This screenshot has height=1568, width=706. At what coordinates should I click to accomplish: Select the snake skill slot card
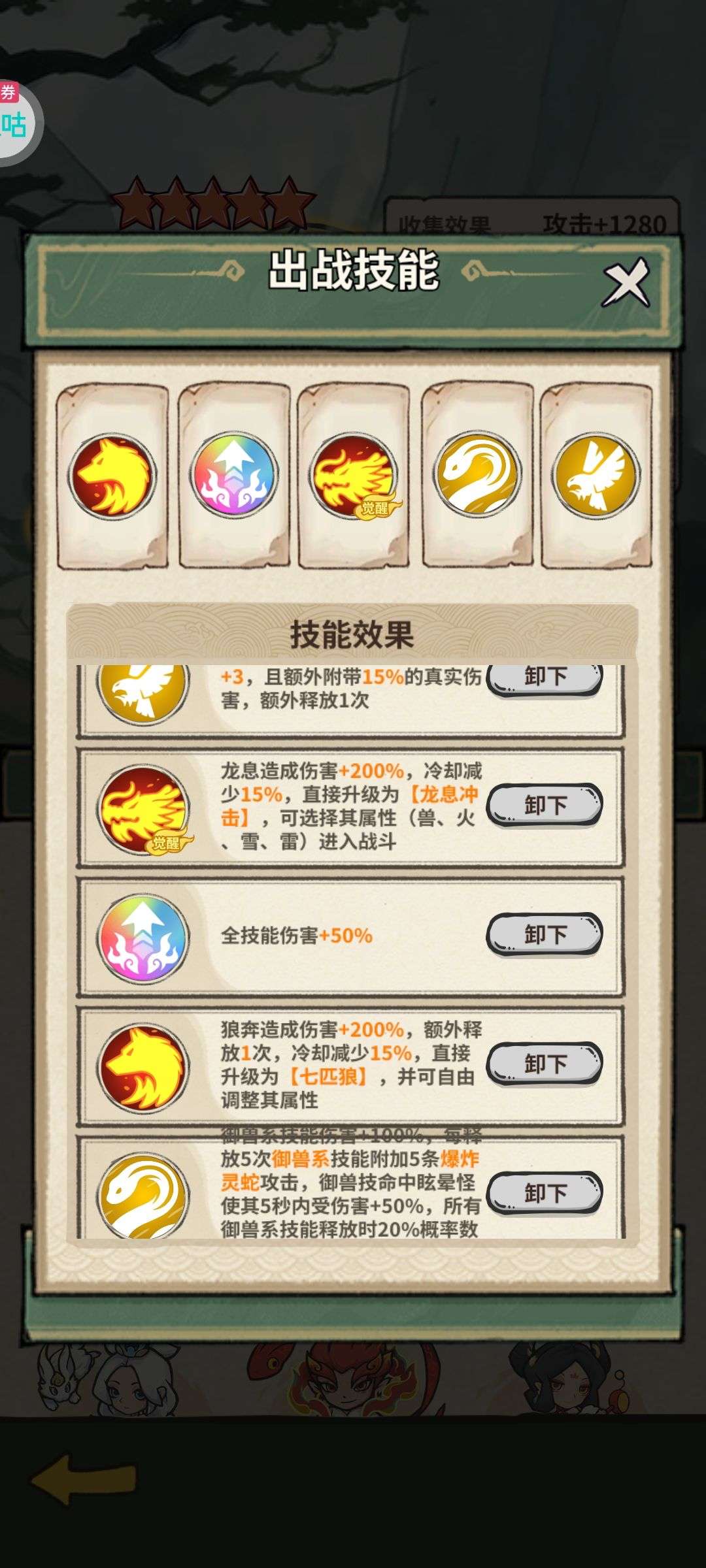pyautogui.click(x=477, y=476)
